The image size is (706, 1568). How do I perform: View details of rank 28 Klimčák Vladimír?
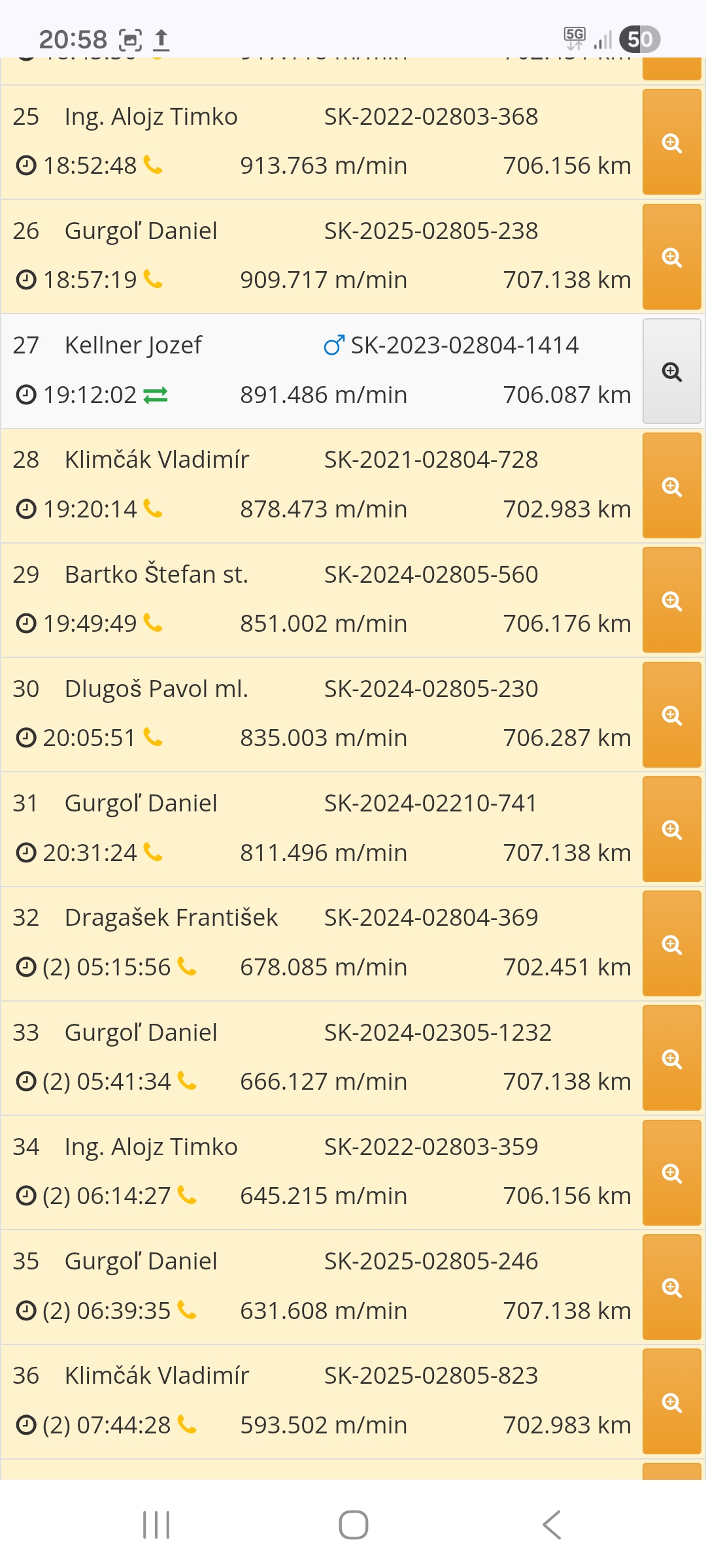[x=672, y=485]
